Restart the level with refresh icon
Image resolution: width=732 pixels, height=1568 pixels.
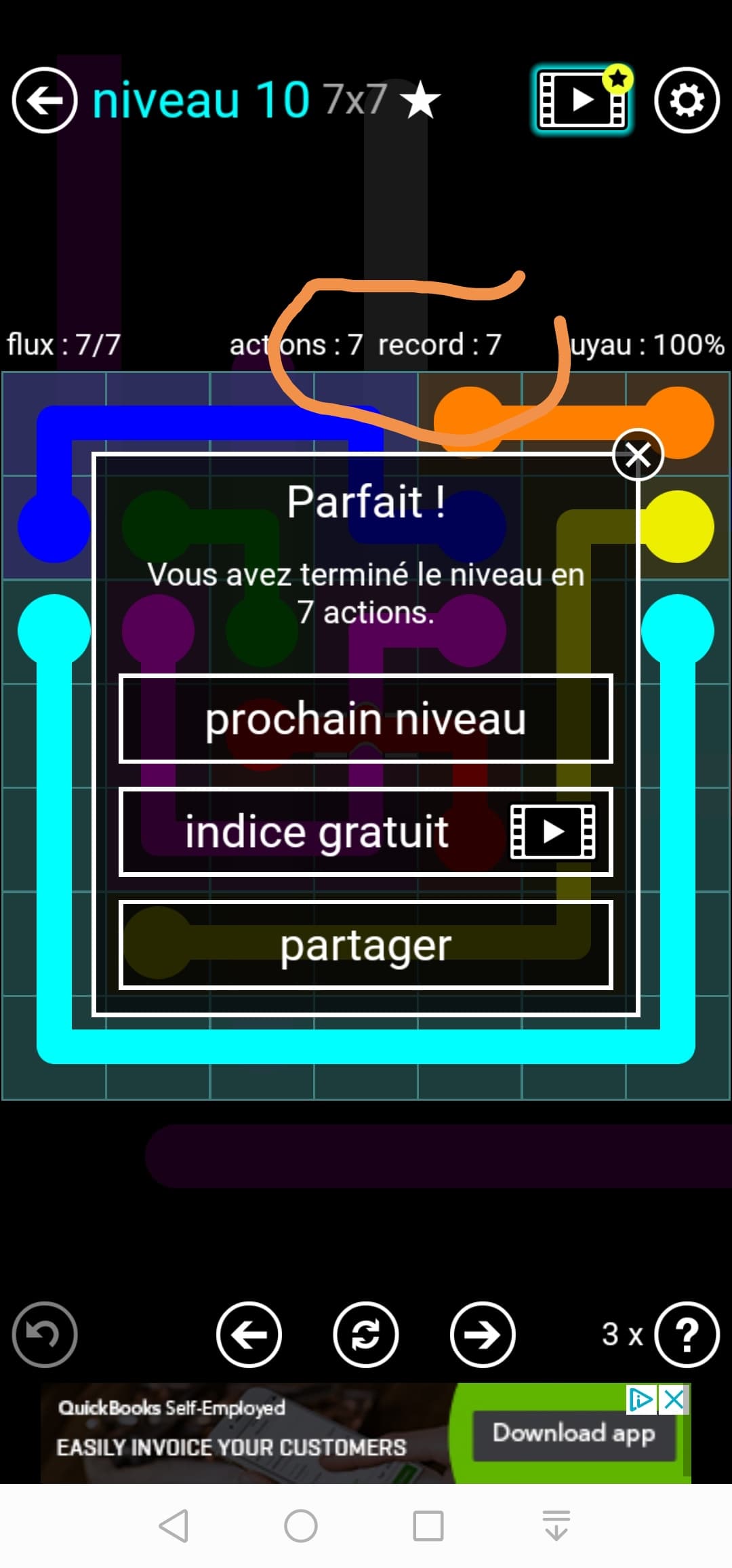click(366, 1335)
